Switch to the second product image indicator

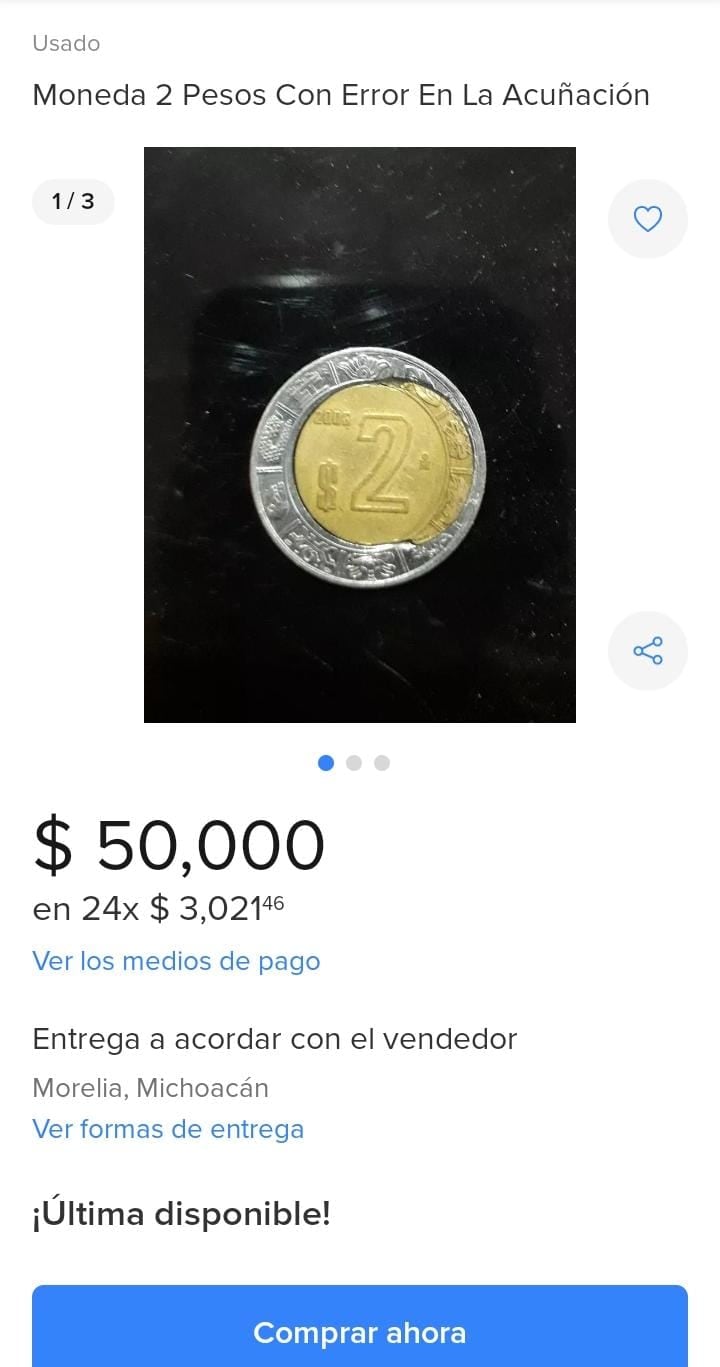354,763
